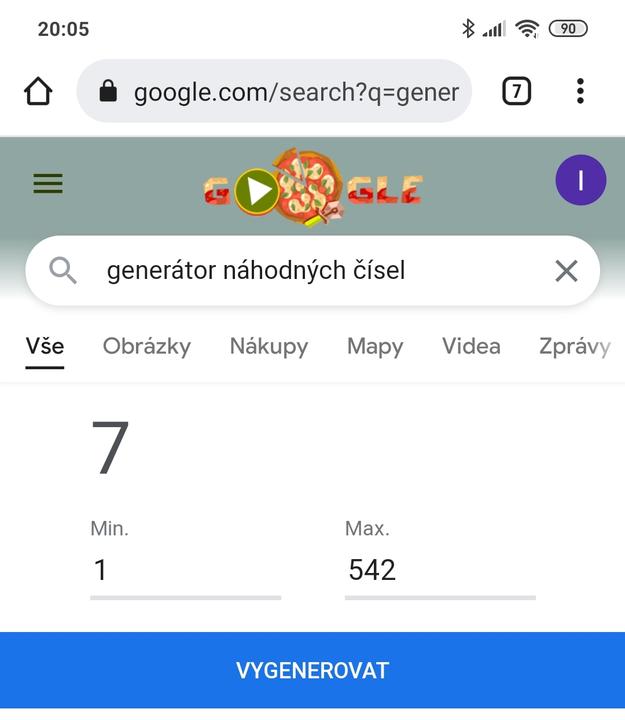The height and width of the screenshot is (720, 625).
Task: Generate a number with Vygenerovat button
Action: [x=312, y=670]
